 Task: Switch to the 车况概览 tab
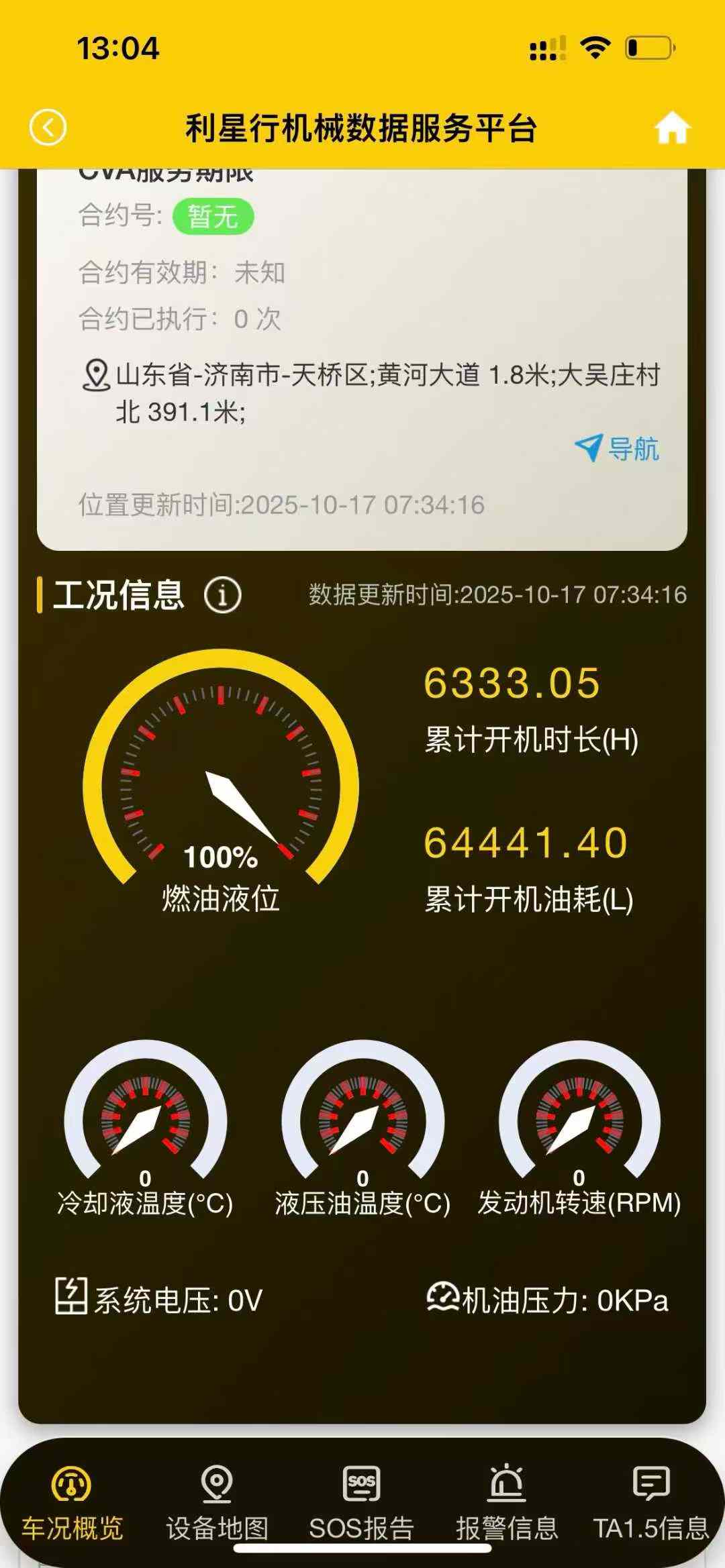(72, 1502)
